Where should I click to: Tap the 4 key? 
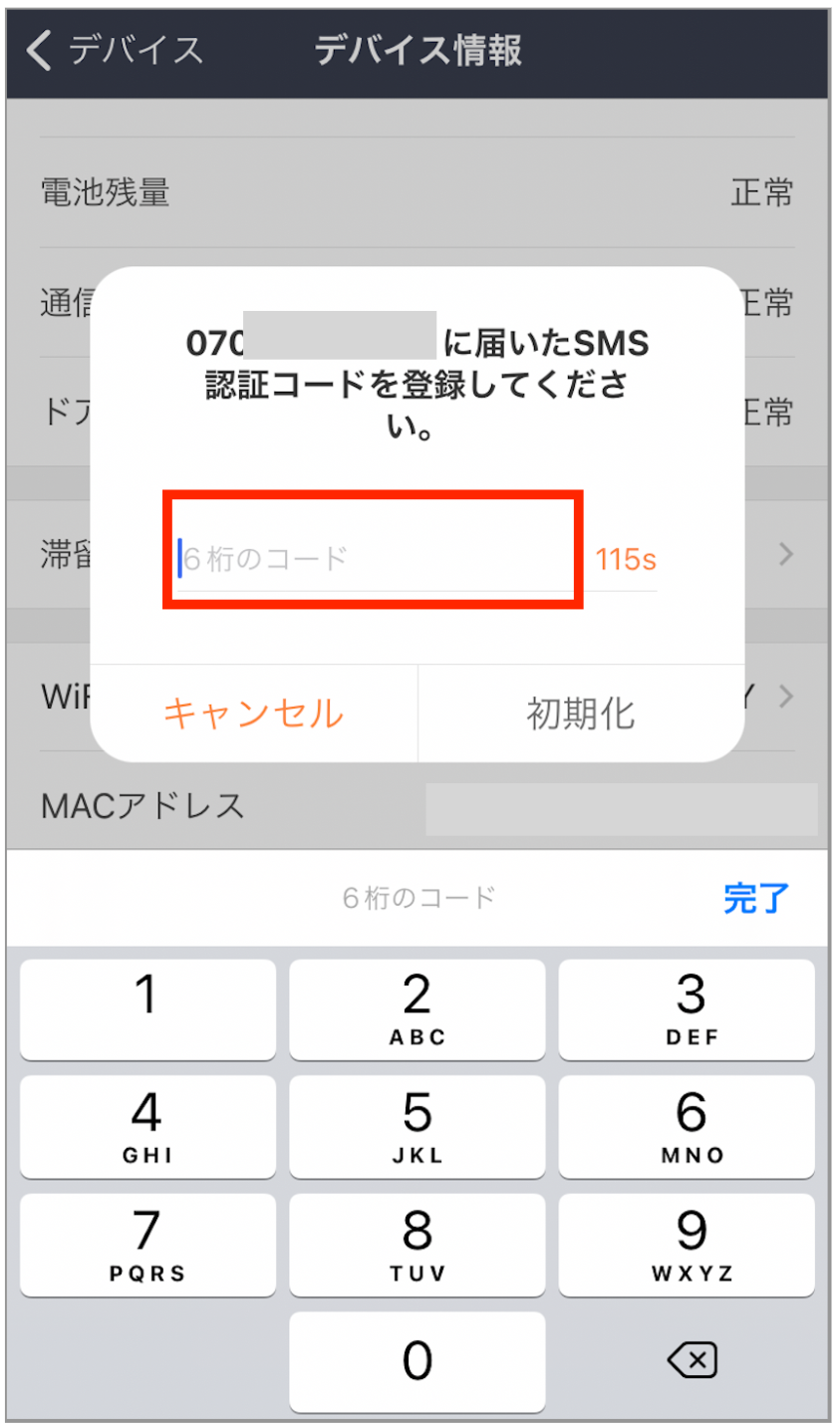coord(147,1126)
